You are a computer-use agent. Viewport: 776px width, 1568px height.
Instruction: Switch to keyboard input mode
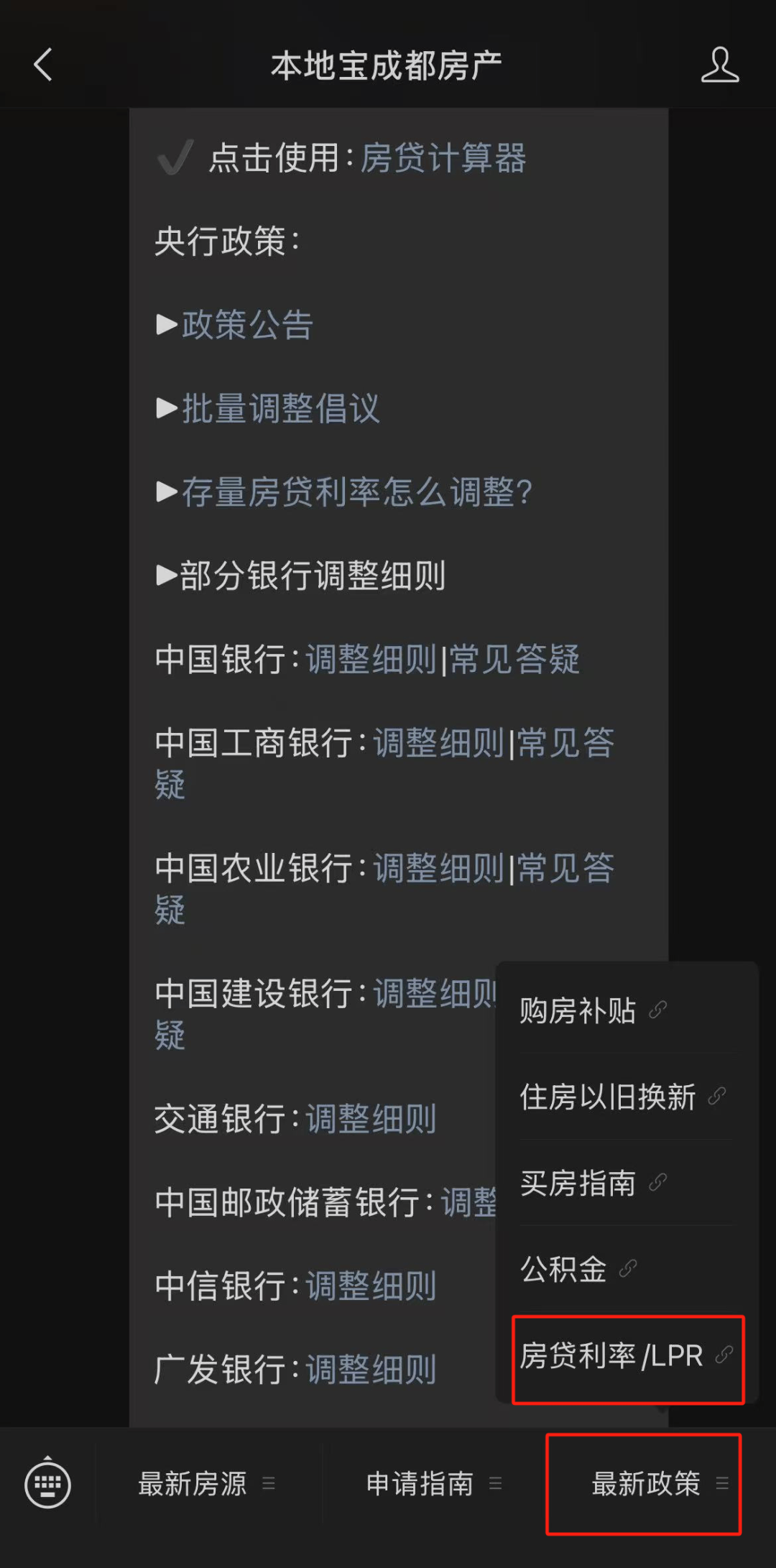(x=46, y=1484)
